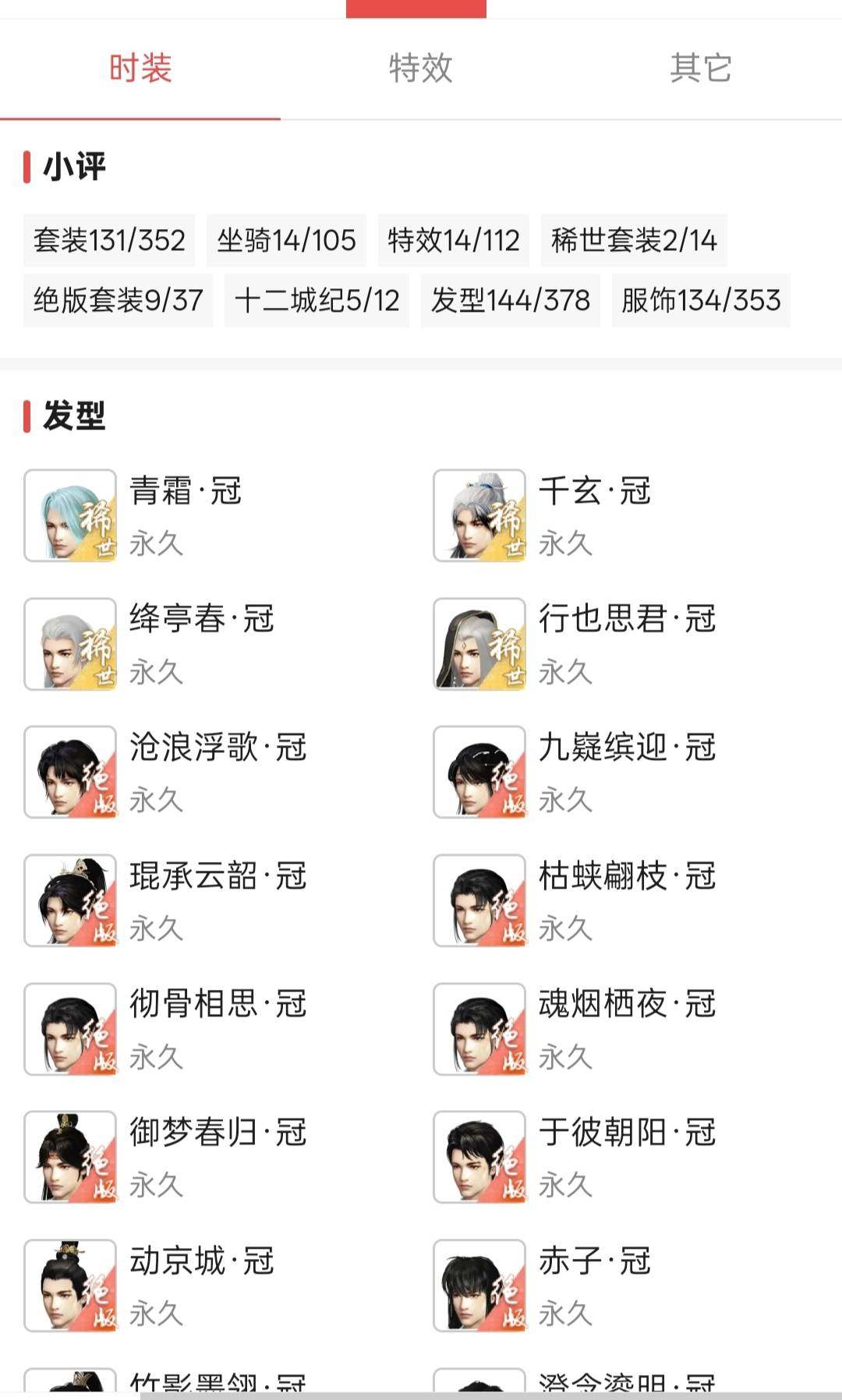This screenshot has height=1400, width=842.
Task: Click the 套装131/352 stat chip
Action: tap(109, 240)
